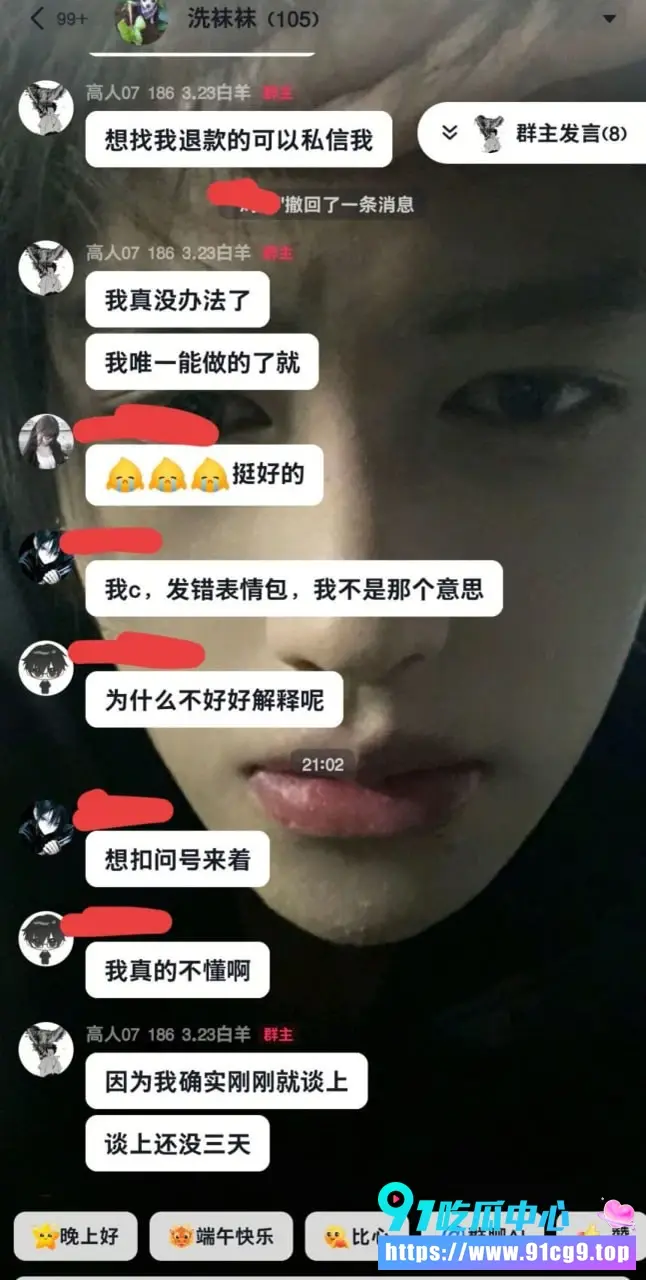
Task: Open the top-right dropdown arrow
Action: tap(610, 19)
